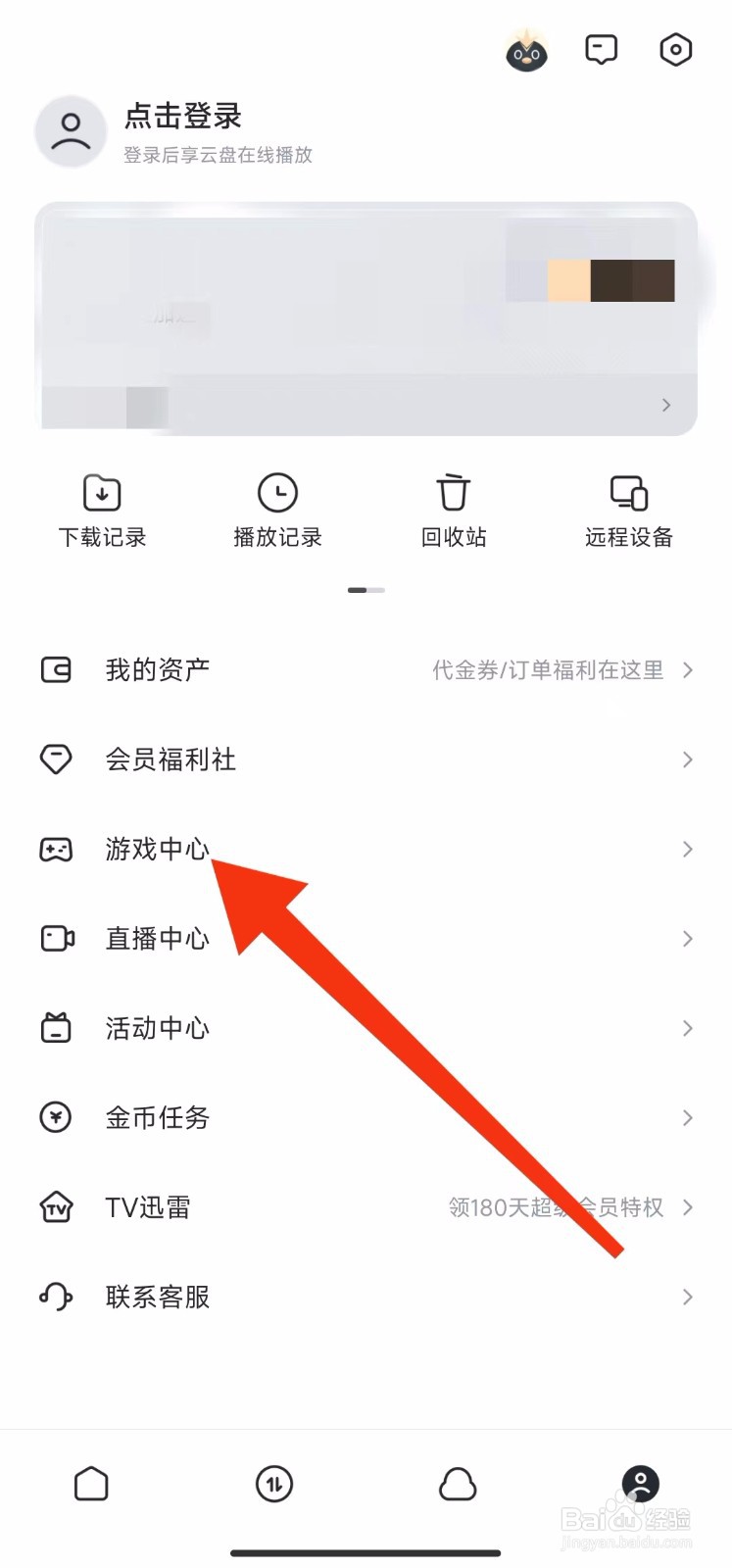The image size is (732, 1568).
Task: Tap the home icon in bottom navigation
Action: (x=90, y=1485)
